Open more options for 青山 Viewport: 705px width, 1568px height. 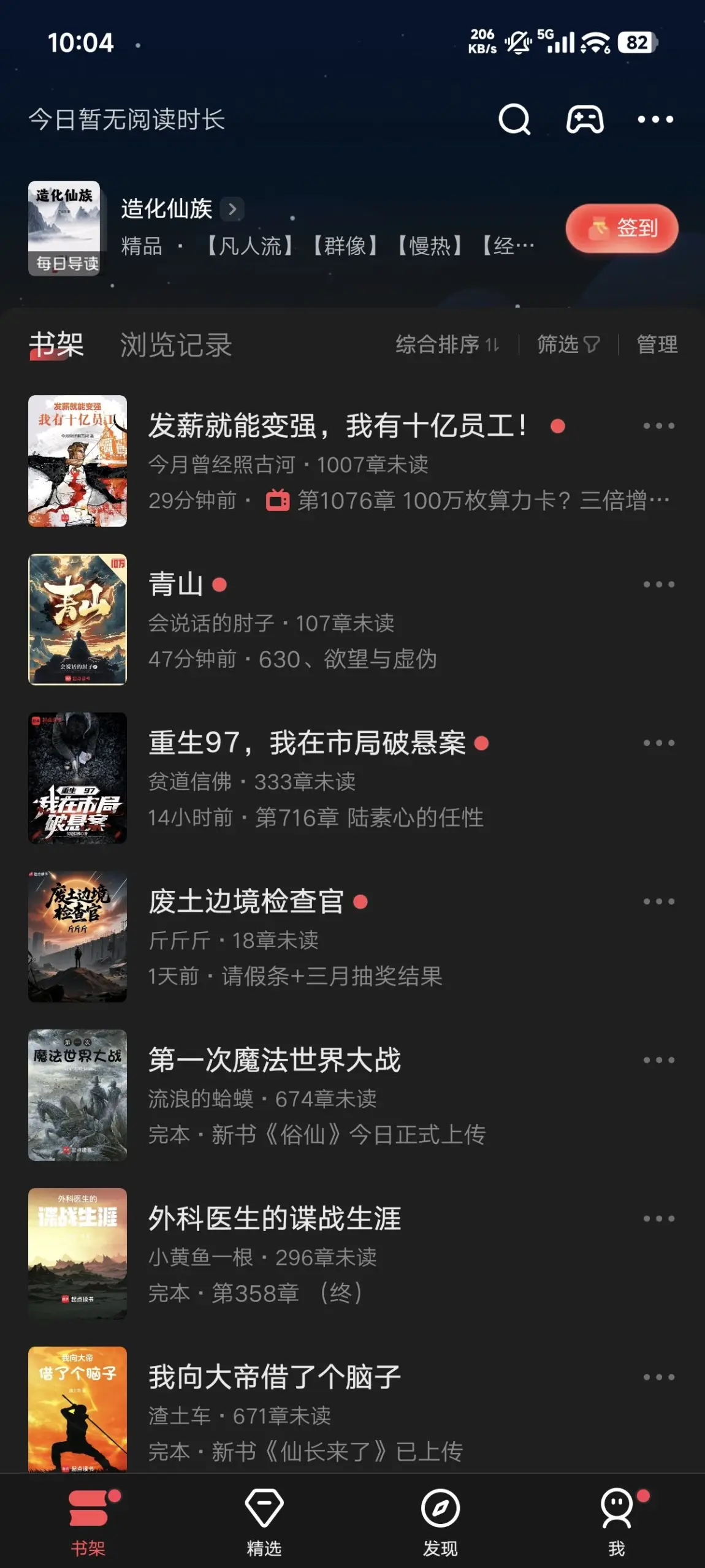658,585
